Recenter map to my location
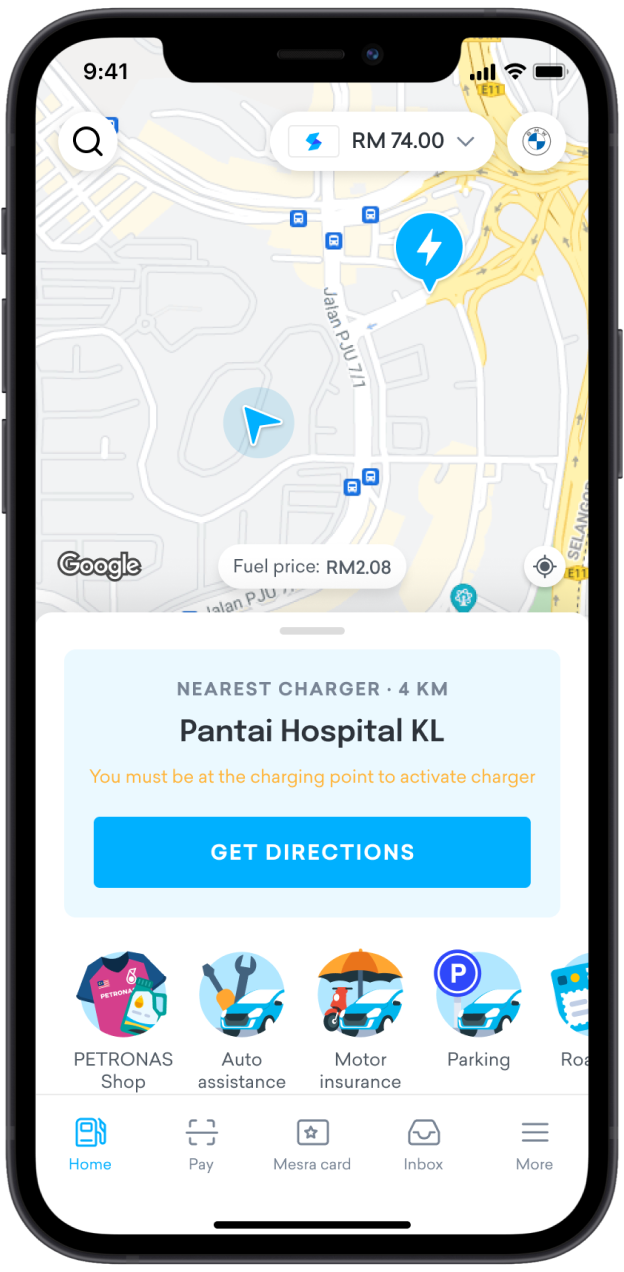The image size is (624, 1272). pyautogui.click(x=544, y=567)
